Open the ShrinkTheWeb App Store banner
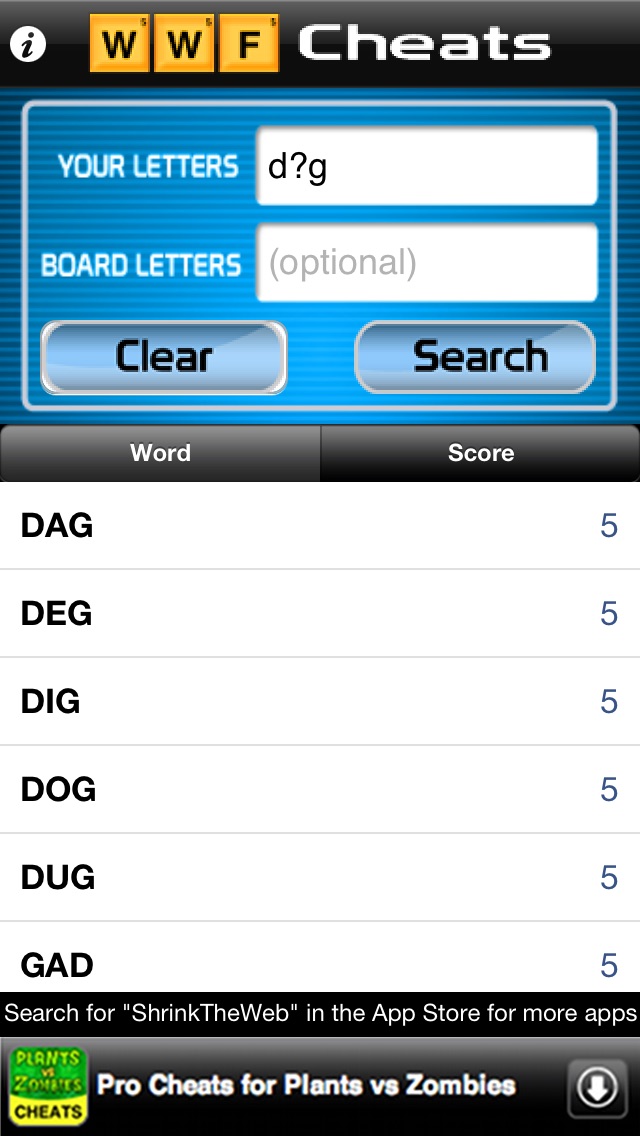This screenshot has height=1136, width=640. point(320,1013)
